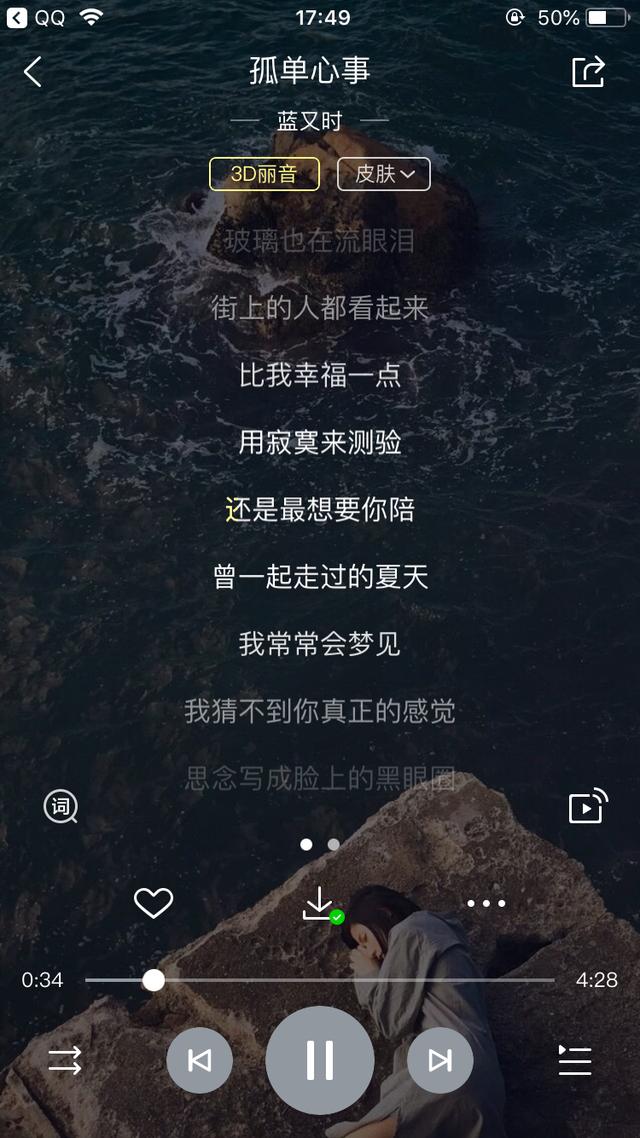
Task: Tap the artist name 蓝又时
Action: tap(309, 121)
